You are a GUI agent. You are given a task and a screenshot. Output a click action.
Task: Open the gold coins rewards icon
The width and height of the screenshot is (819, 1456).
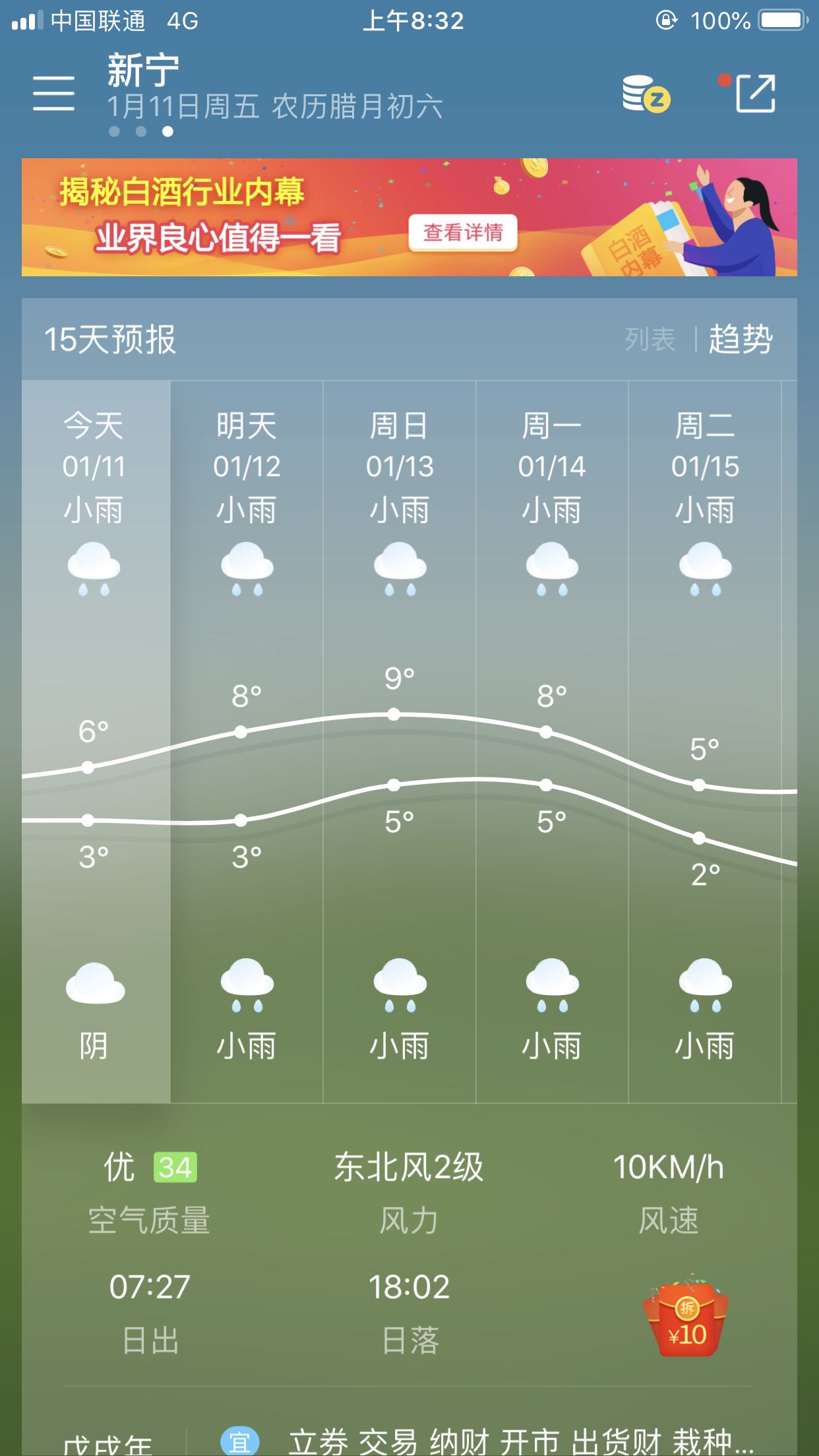(646, 94)
